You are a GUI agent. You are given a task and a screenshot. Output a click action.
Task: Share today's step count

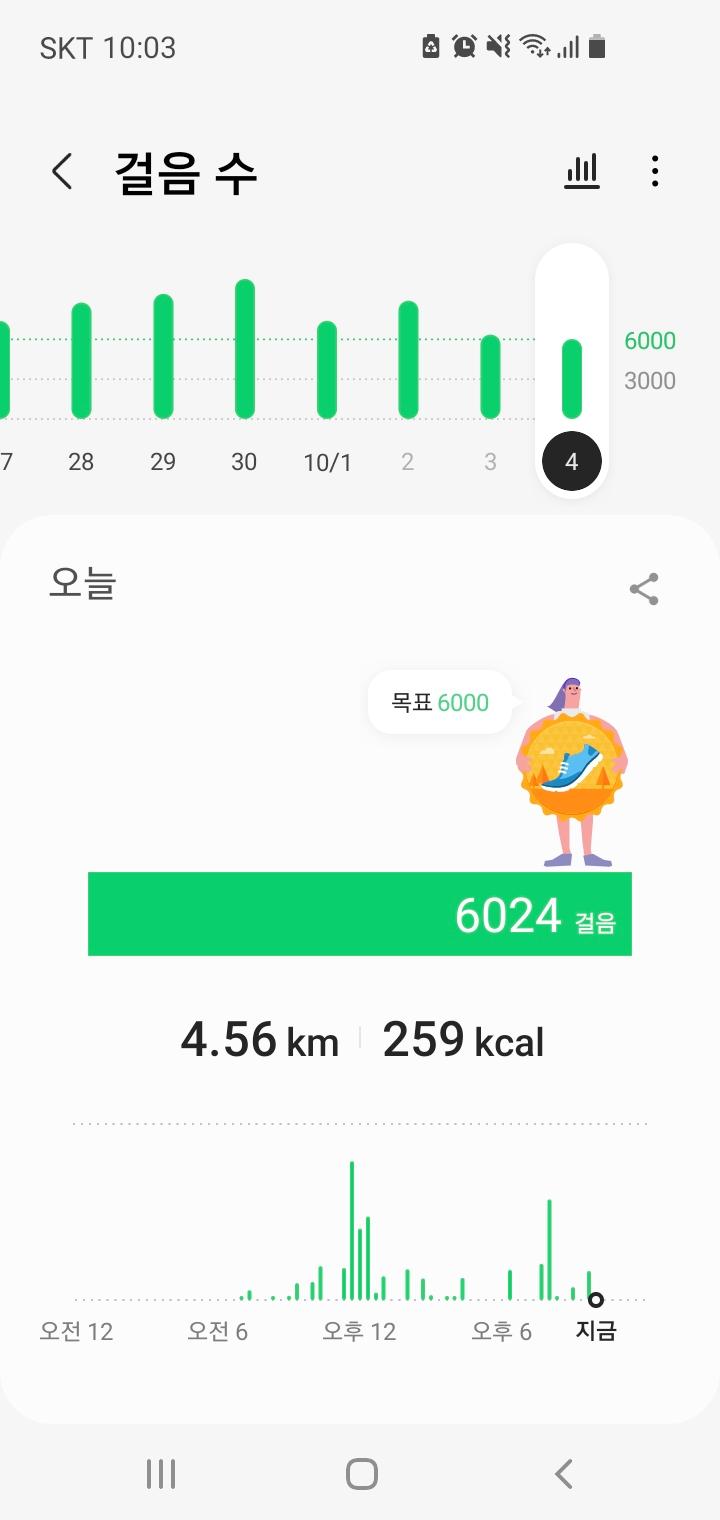[x=644, y=589]
